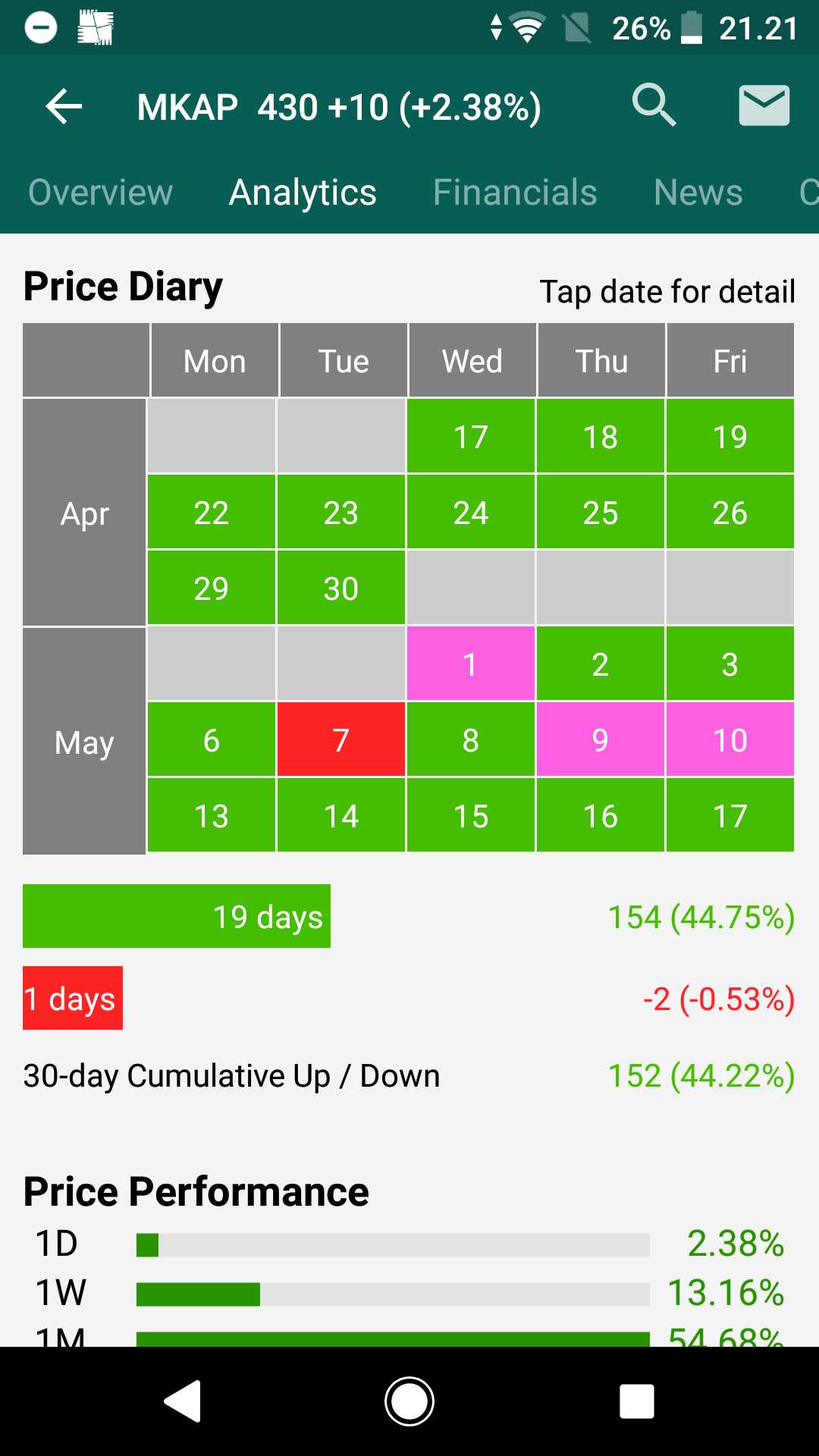Open April 19 date detail

click(x=730, y=436)
